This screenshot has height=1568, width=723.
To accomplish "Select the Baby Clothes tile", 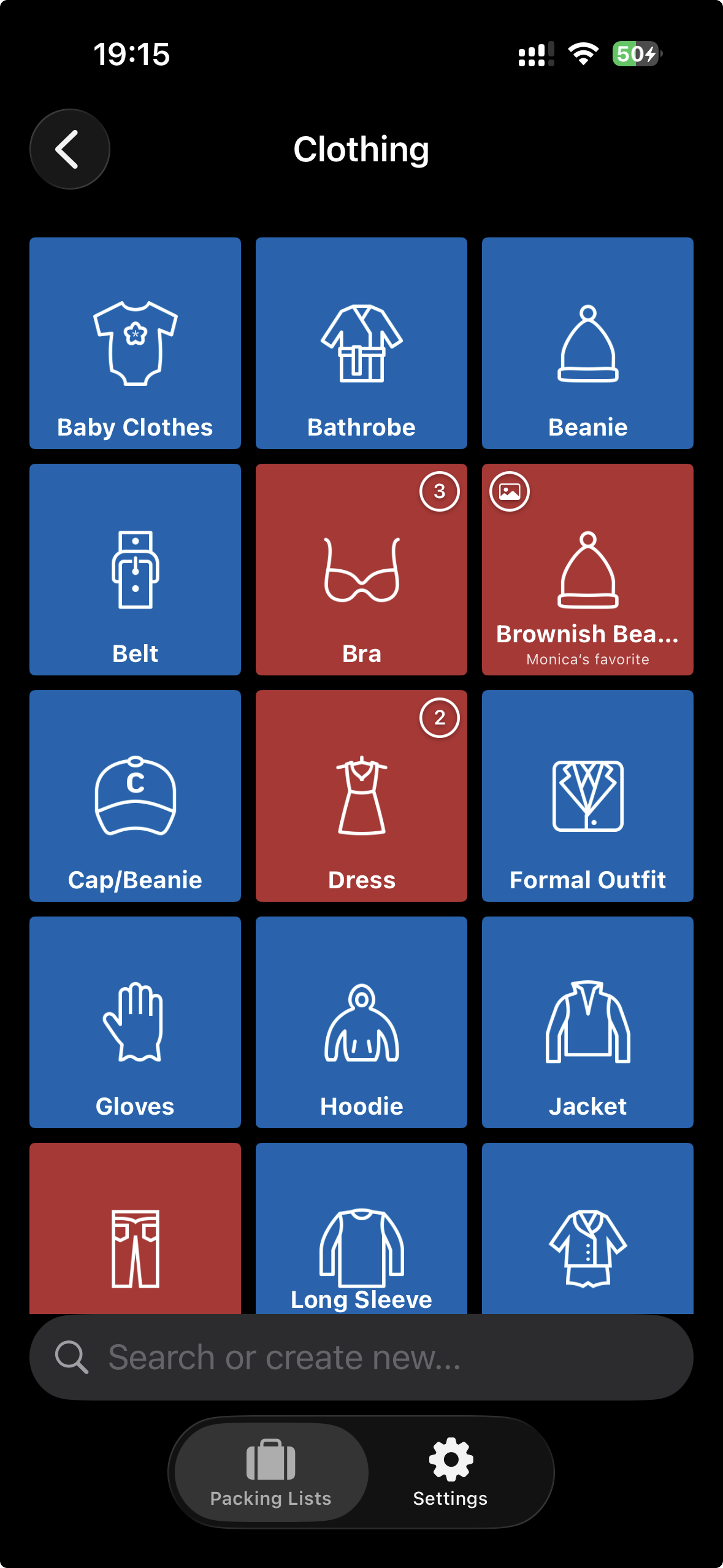I will point(135,343).
